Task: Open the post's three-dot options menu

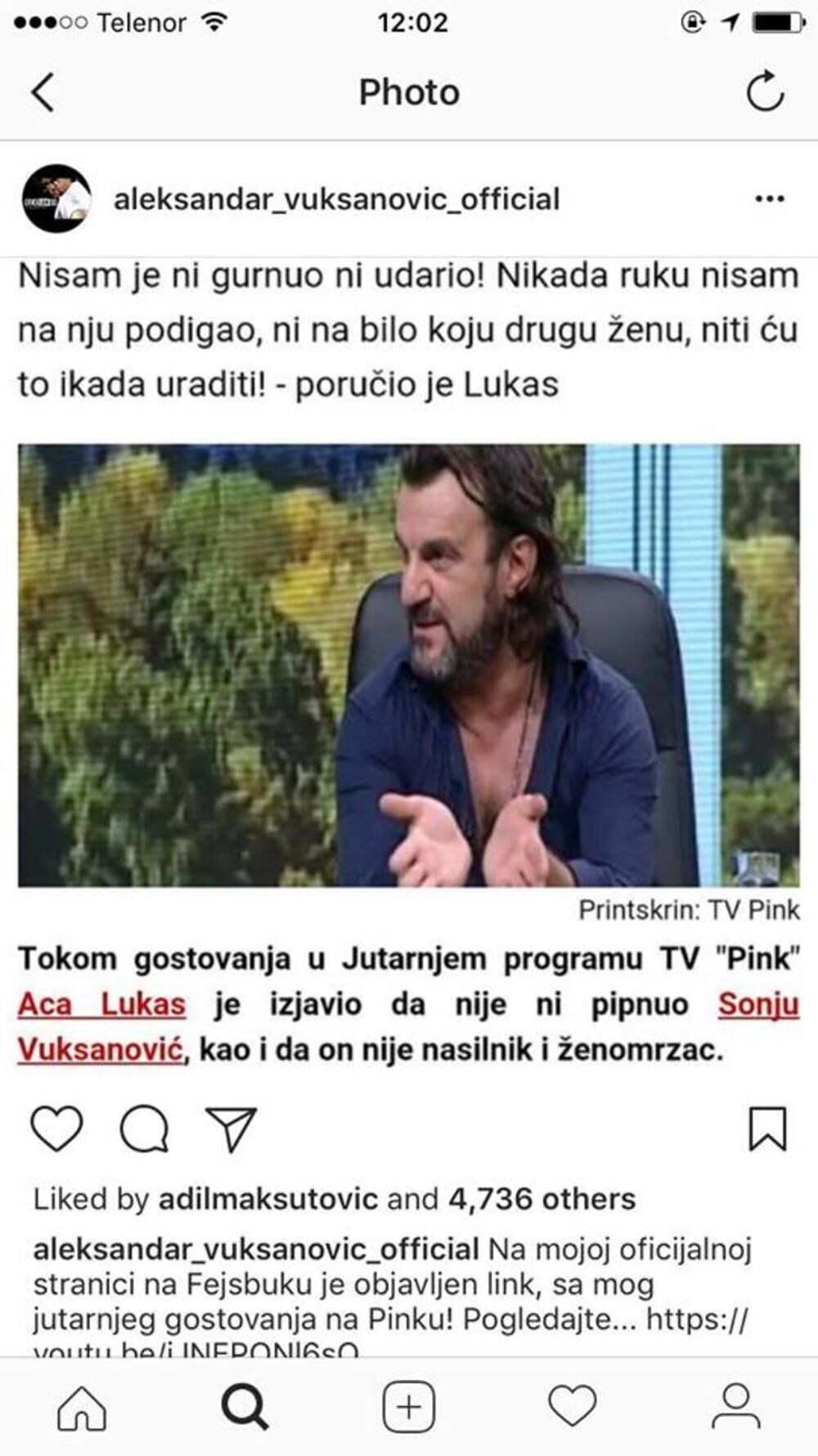Action: pos(769,199)
